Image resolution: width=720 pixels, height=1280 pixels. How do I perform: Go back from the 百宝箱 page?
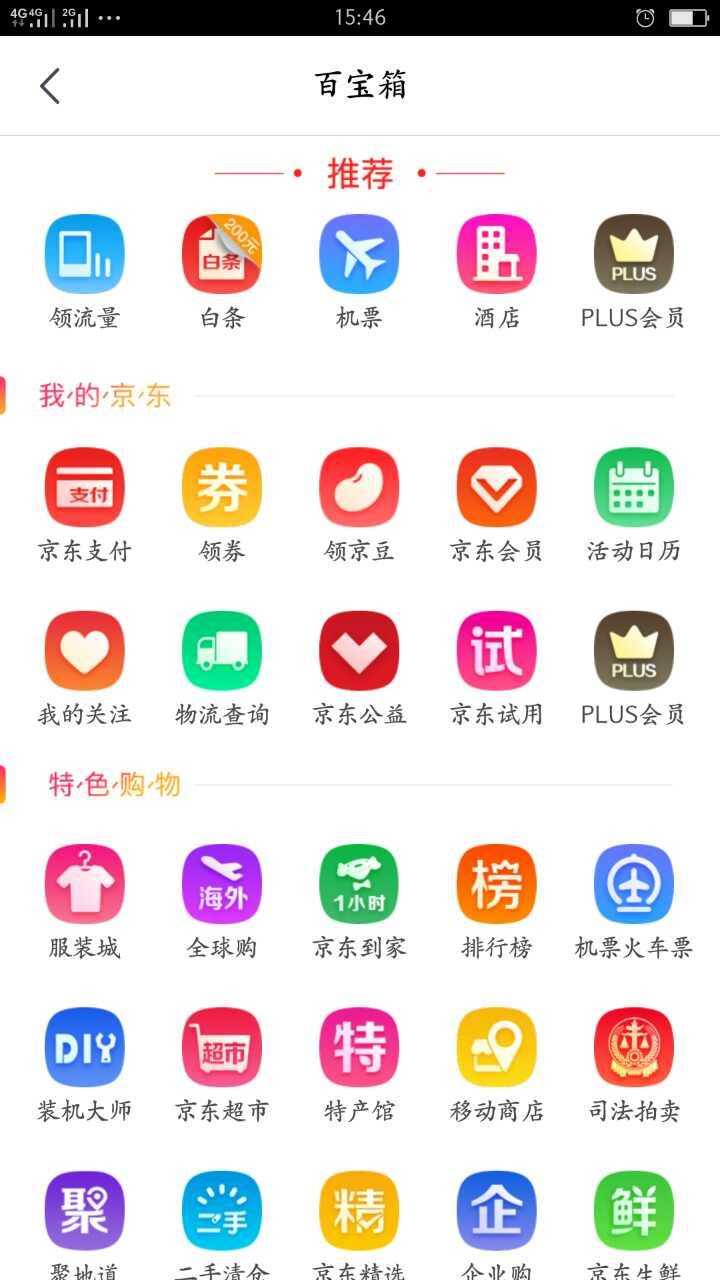click(50, 86)
